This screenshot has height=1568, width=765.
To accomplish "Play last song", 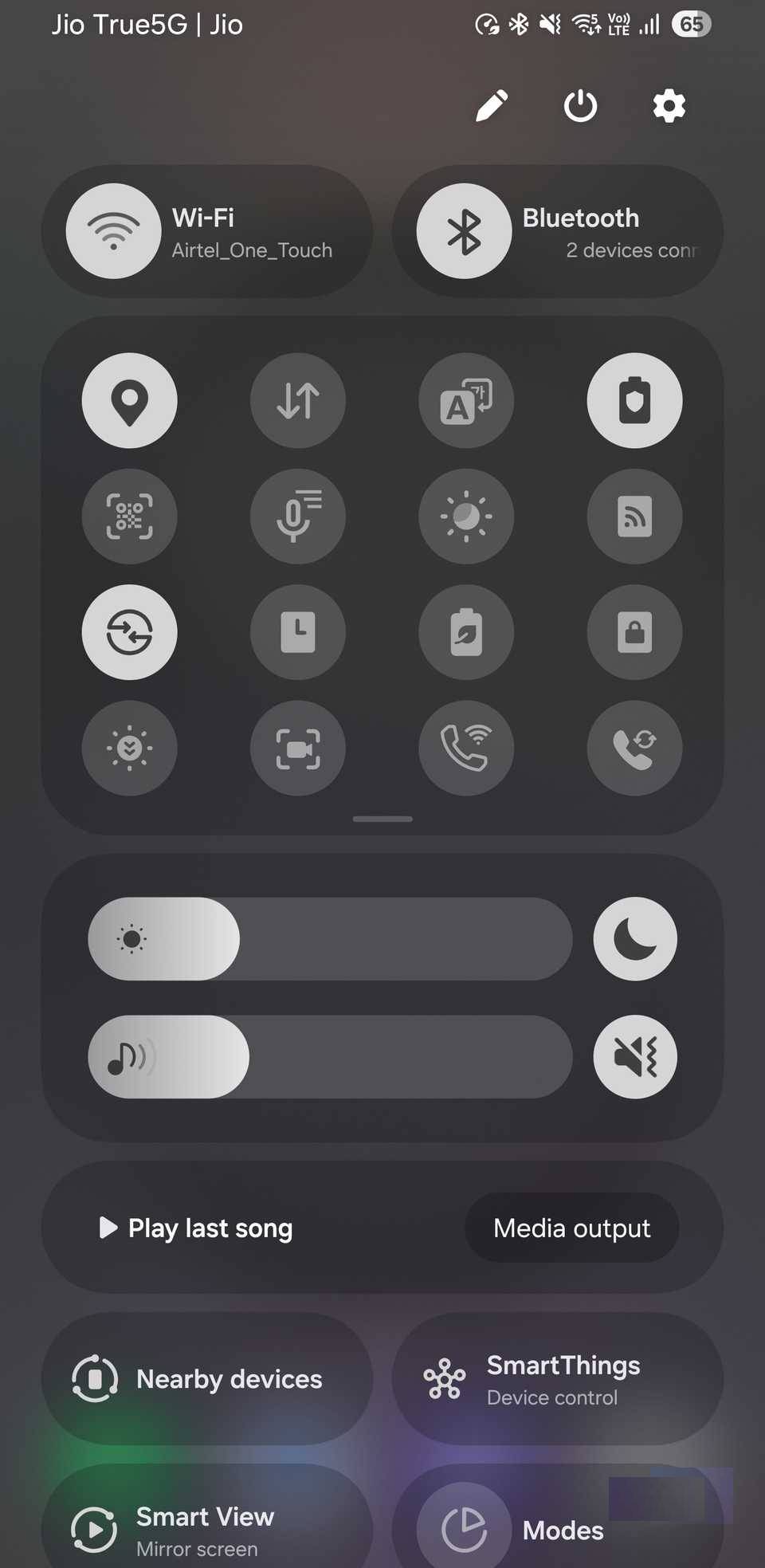I will click(x=196, y=1228).
